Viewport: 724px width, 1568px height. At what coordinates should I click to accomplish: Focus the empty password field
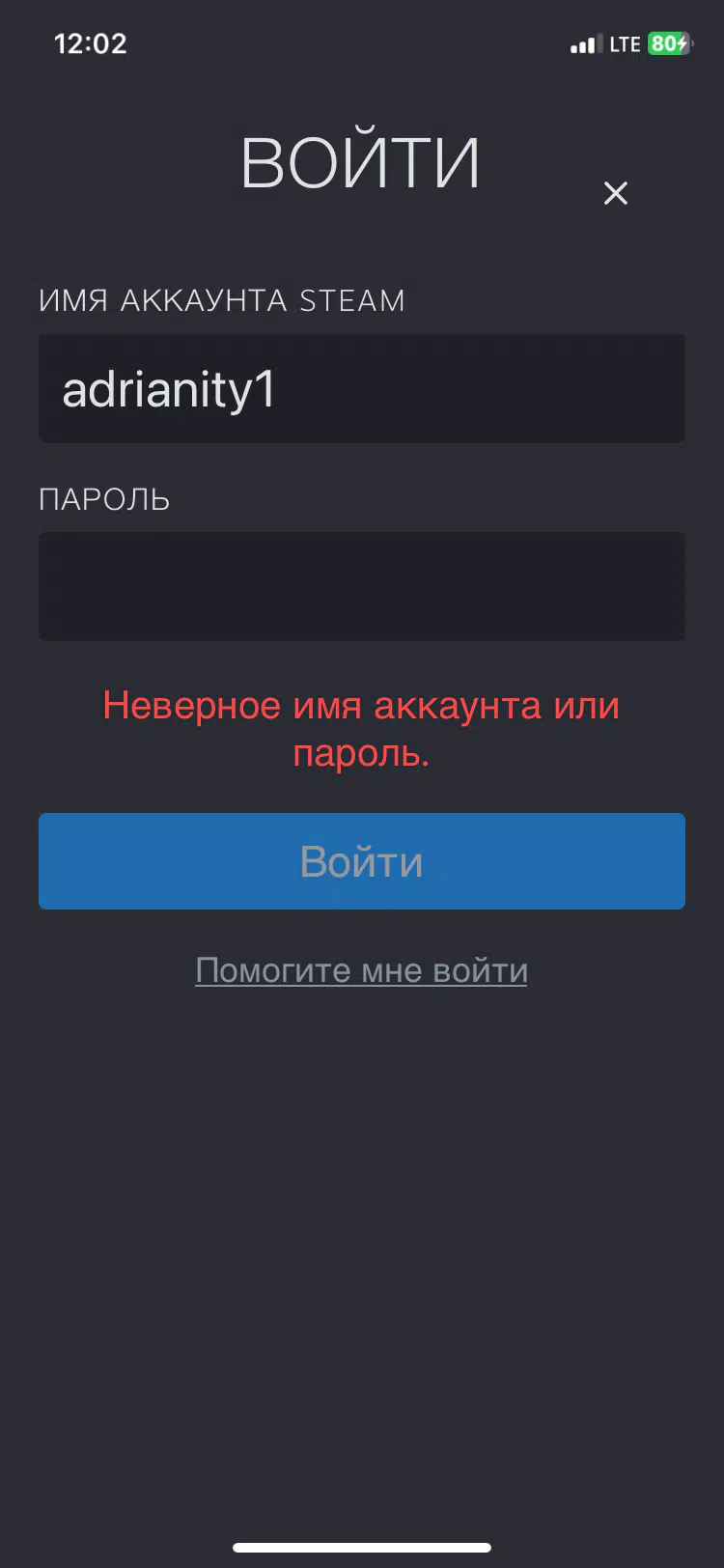pyautogui.click(x=362, y=586)
